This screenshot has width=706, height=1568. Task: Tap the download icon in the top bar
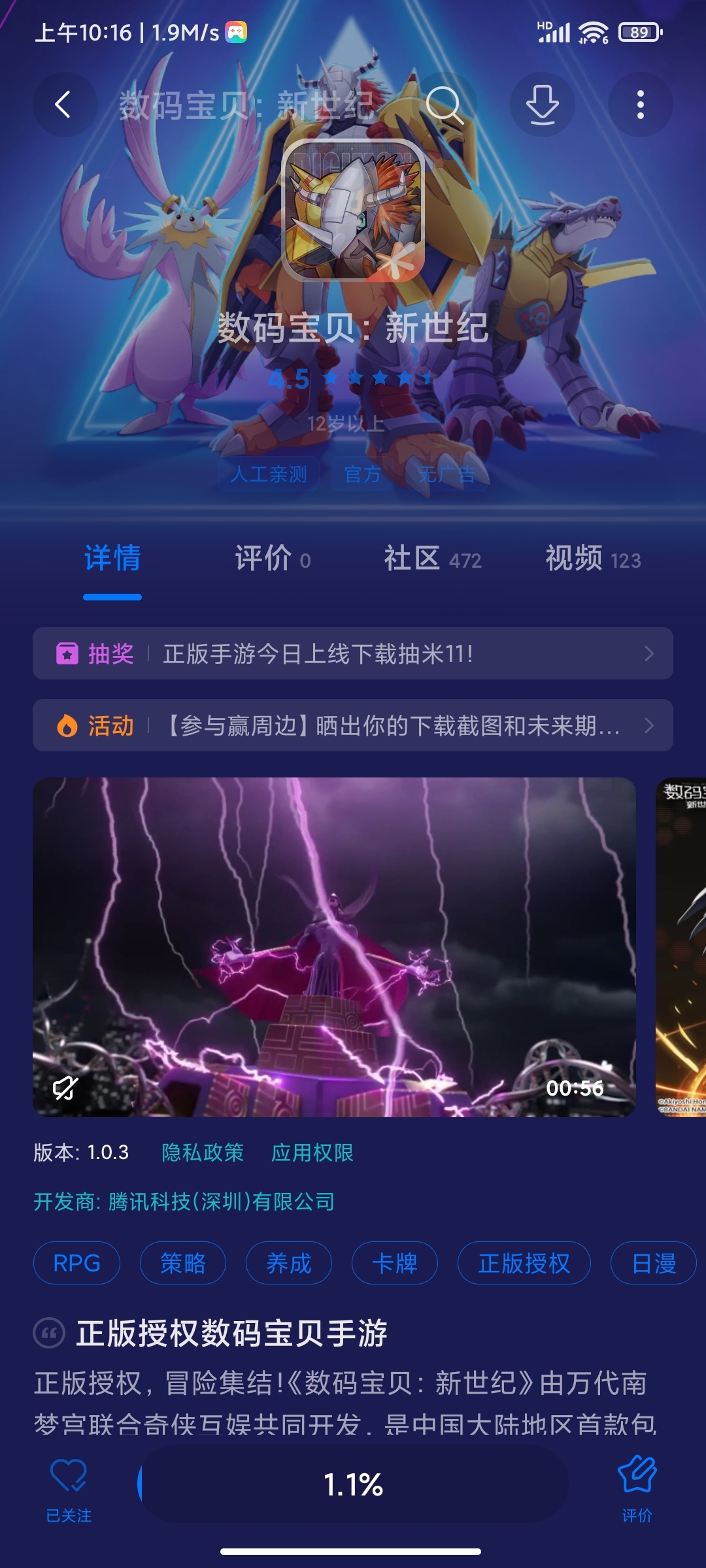pyautogui.click(x=543, y=105)
